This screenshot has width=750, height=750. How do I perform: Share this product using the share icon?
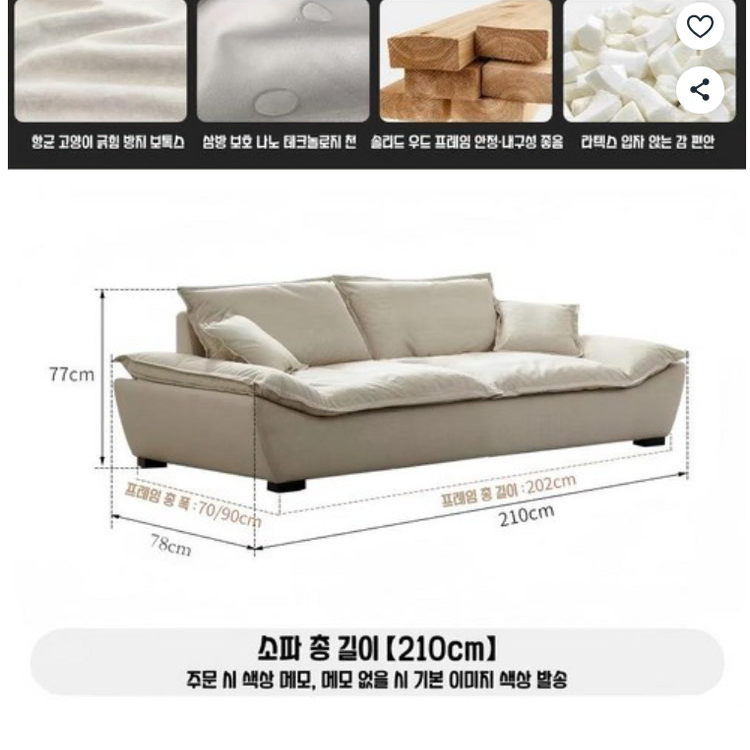[x=699, y=90]
